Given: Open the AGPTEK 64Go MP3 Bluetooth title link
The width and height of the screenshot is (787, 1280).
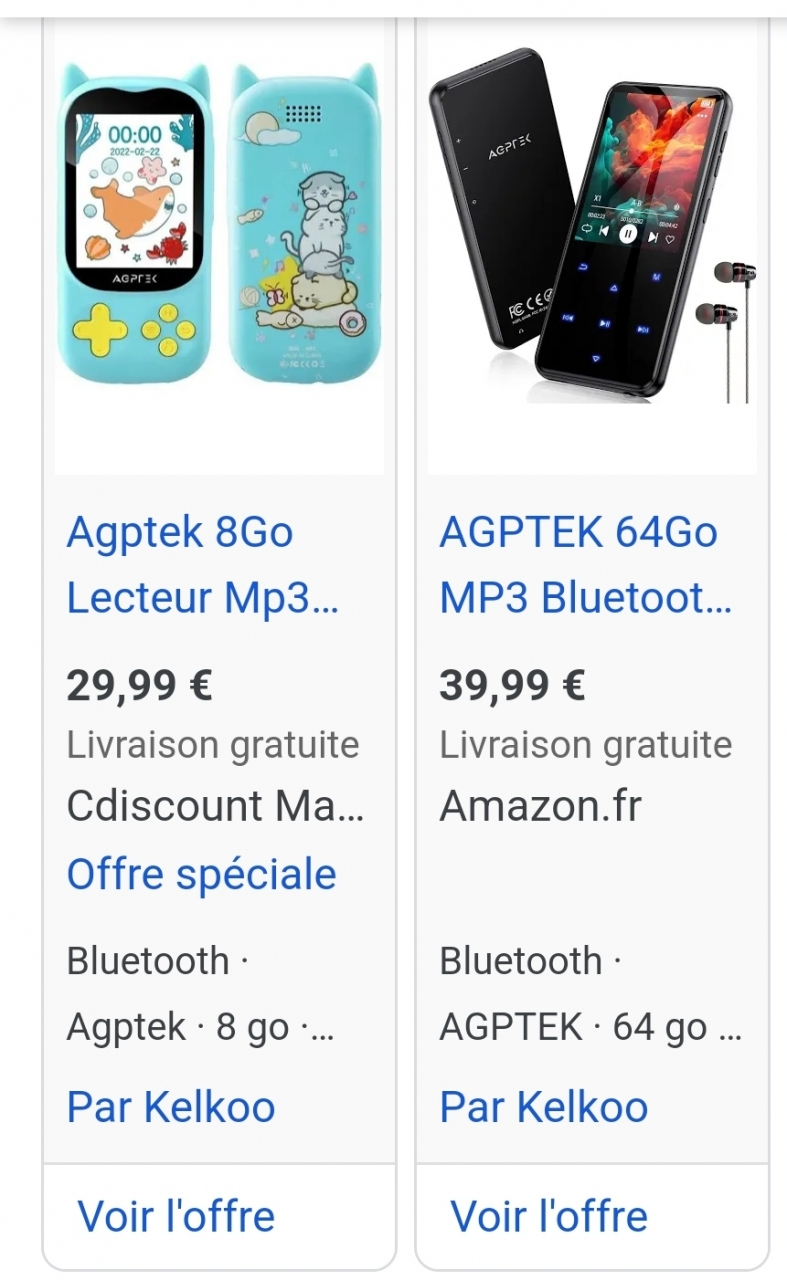Looking at the screenshot, I should pyautogui.click(x=585, y=564).
